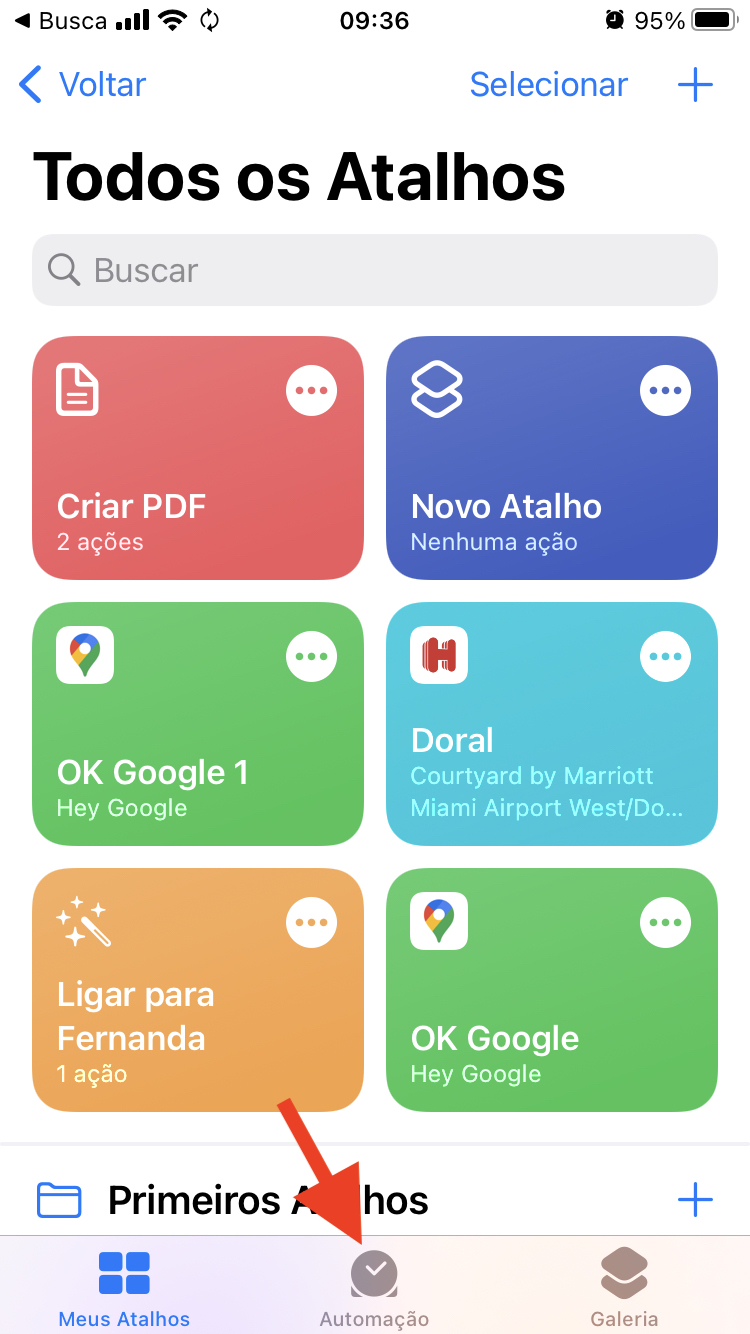Open the options for the OK Google card

[666, 923]
